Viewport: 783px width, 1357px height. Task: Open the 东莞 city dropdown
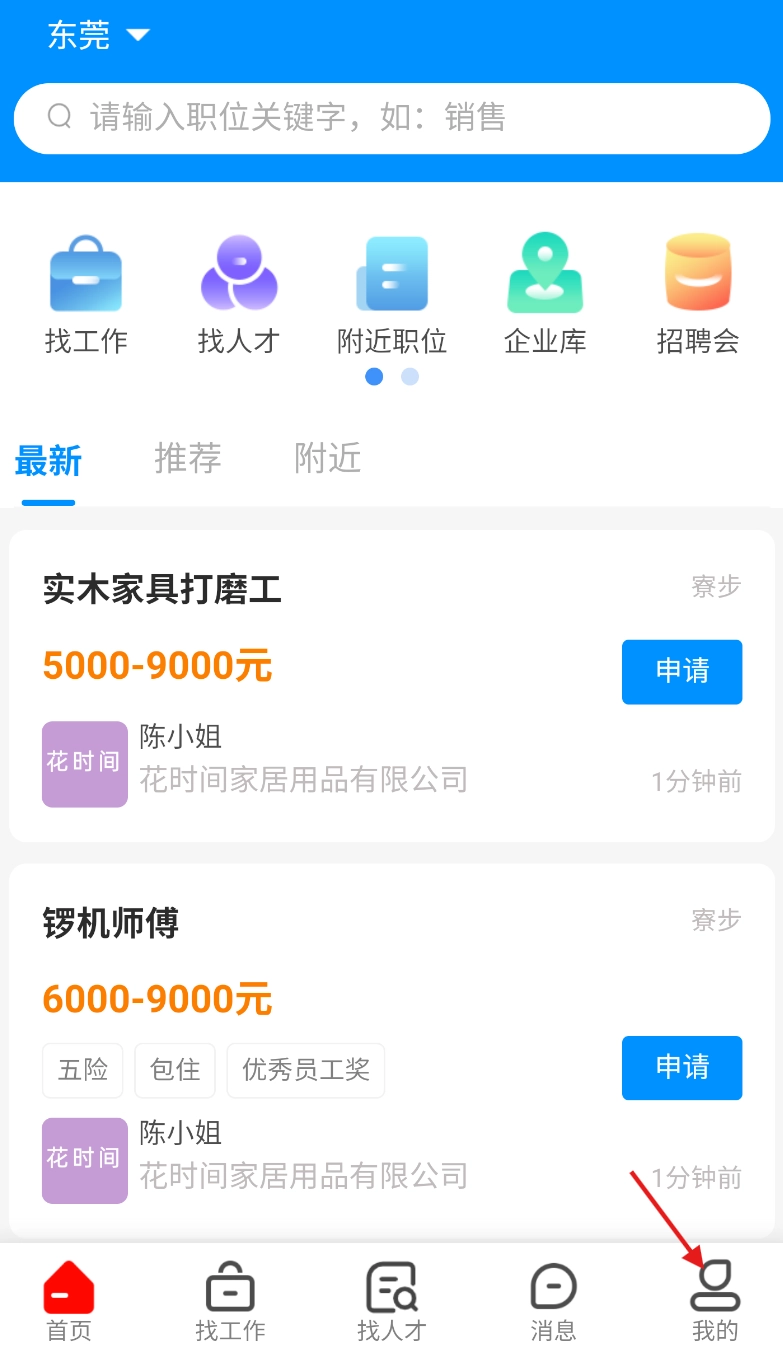(98, 36)
